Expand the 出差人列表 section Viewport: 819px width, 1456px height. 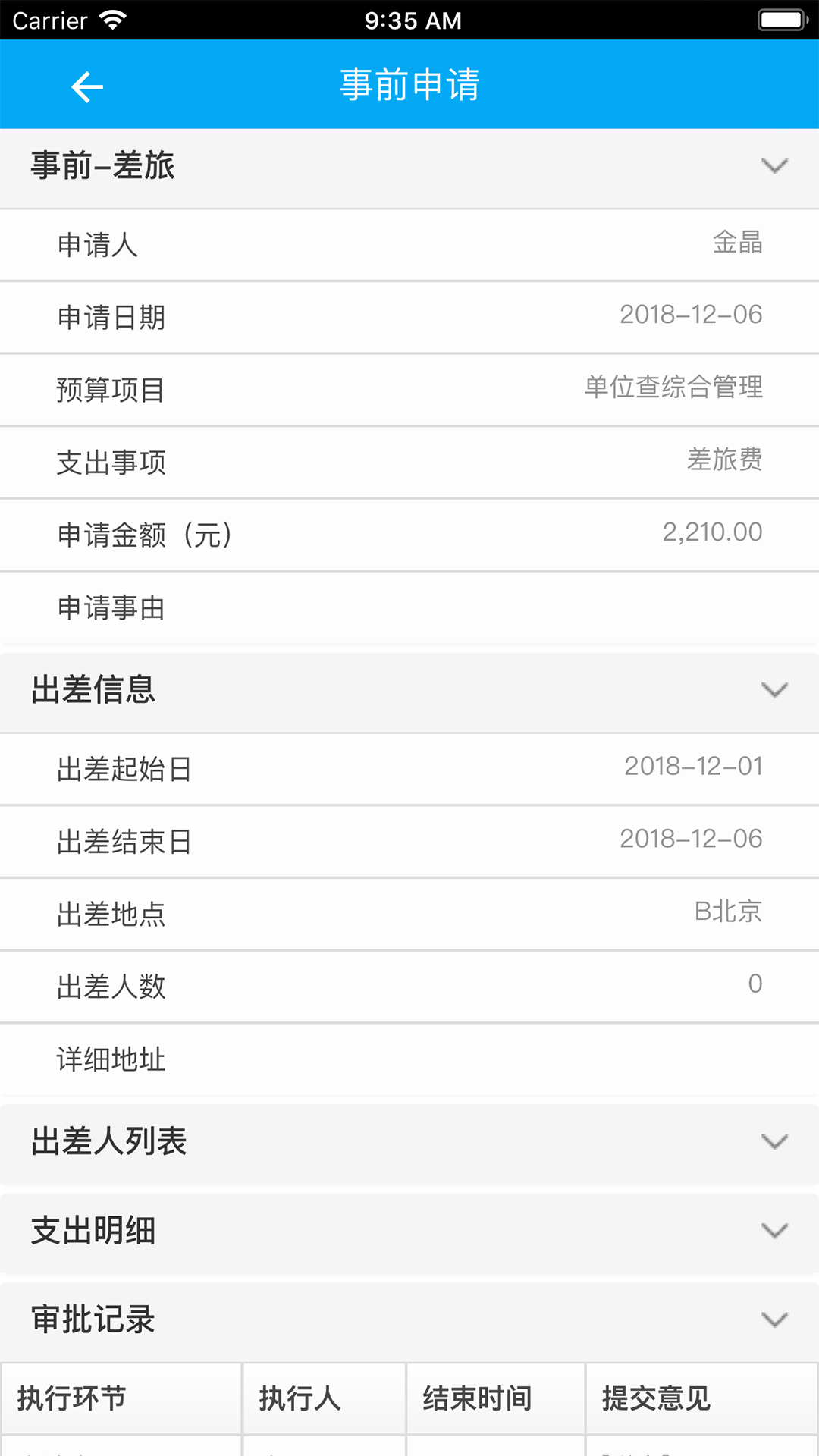409,1141
